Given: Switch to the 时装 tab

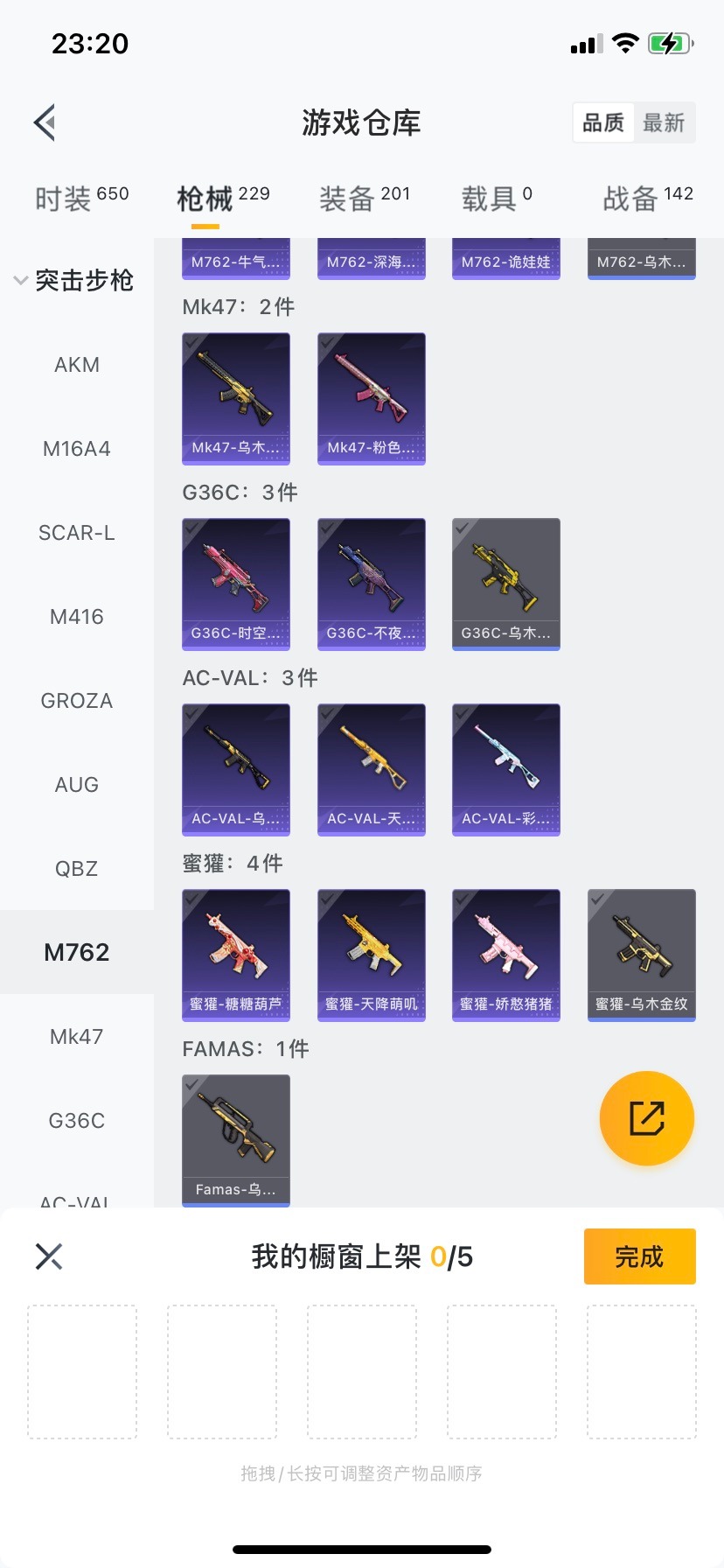Looking at the screenshot, I should point(81,199).
